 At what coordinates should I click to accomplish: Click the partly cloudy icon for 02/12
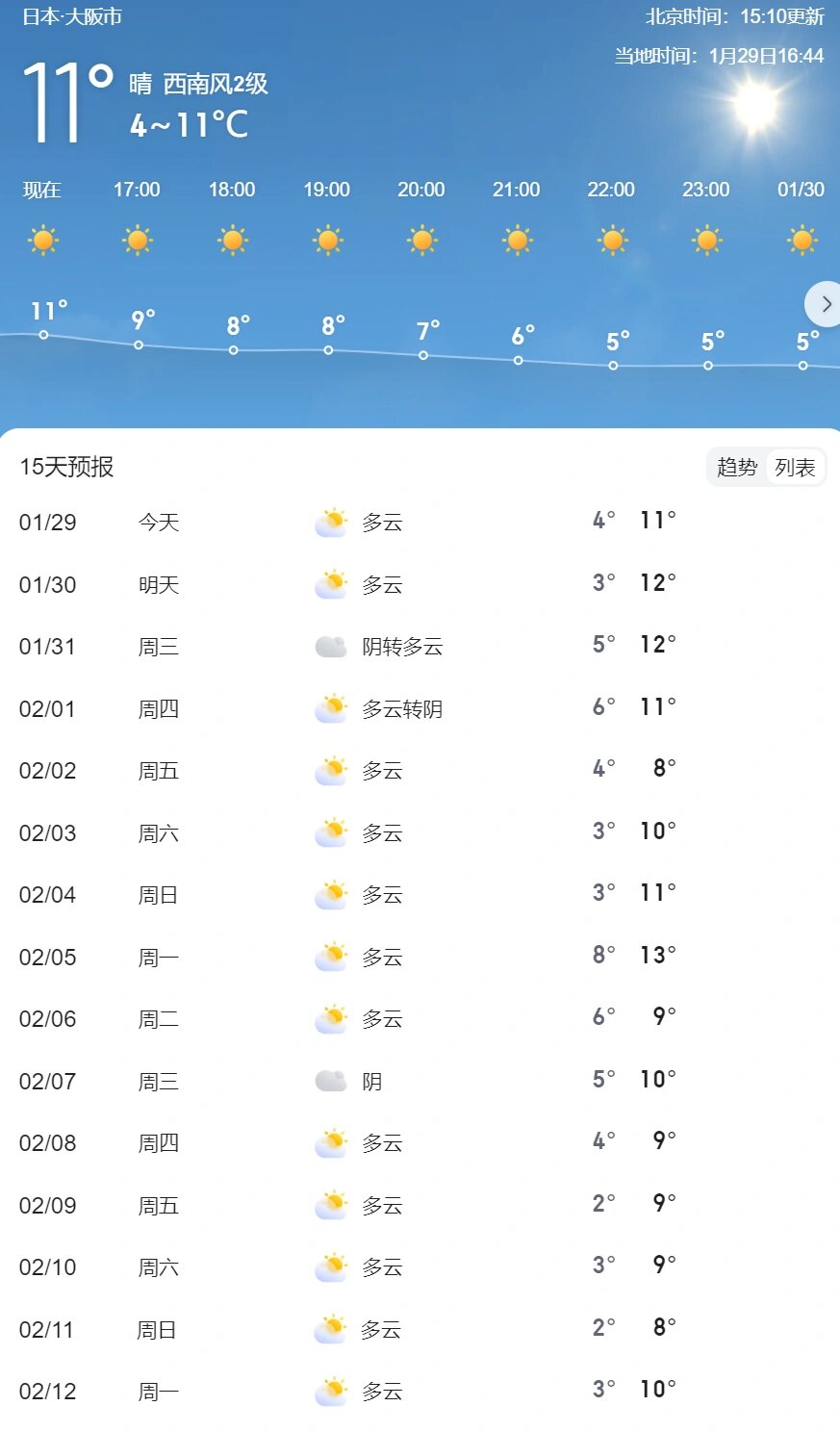pos(330,1390)
